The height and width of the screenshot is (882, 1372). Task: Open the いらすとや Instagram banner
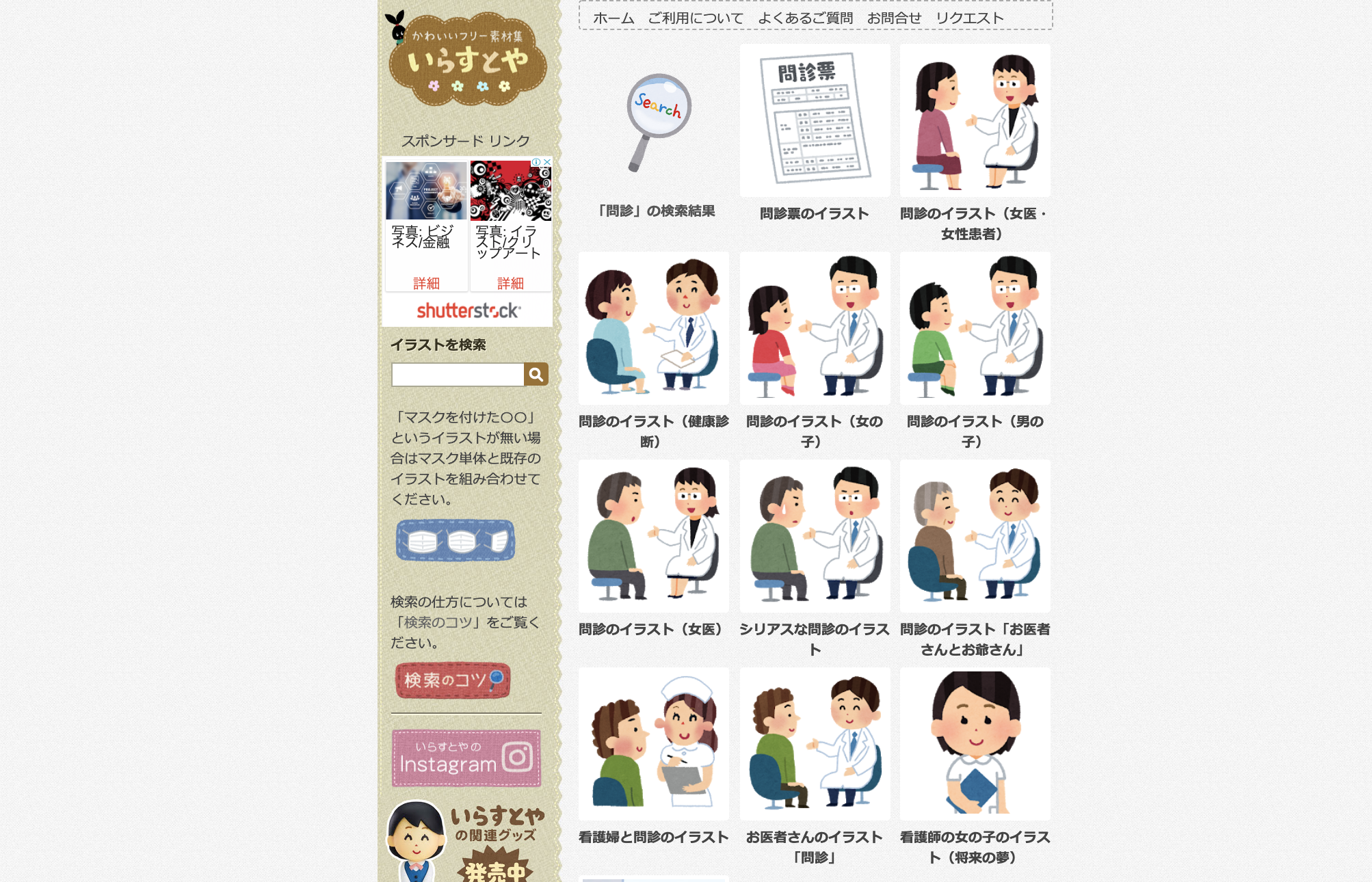pos(466,758)
